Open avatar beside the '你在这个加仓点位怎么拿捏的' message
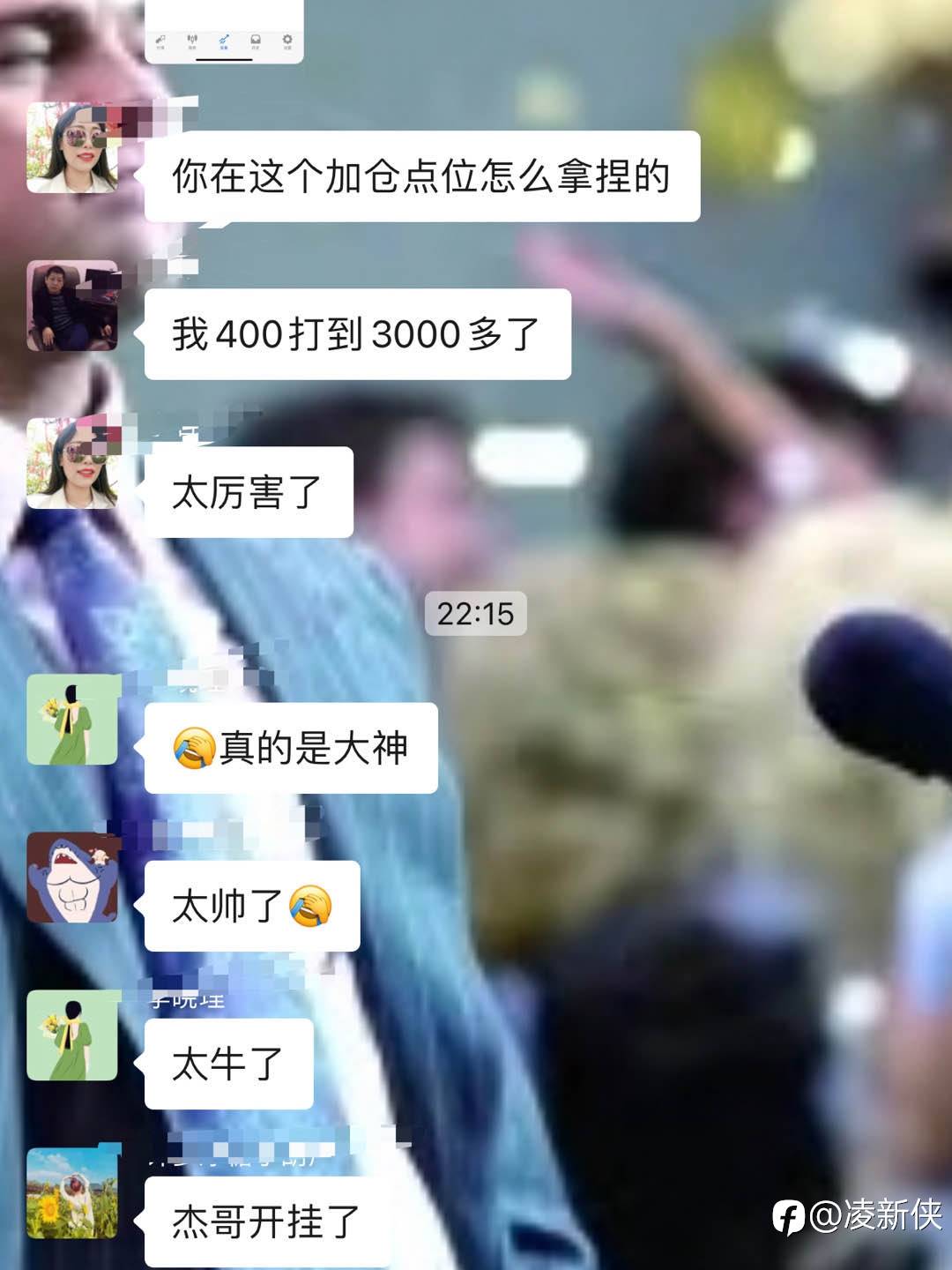952x1270 pixels. [72, 148]
